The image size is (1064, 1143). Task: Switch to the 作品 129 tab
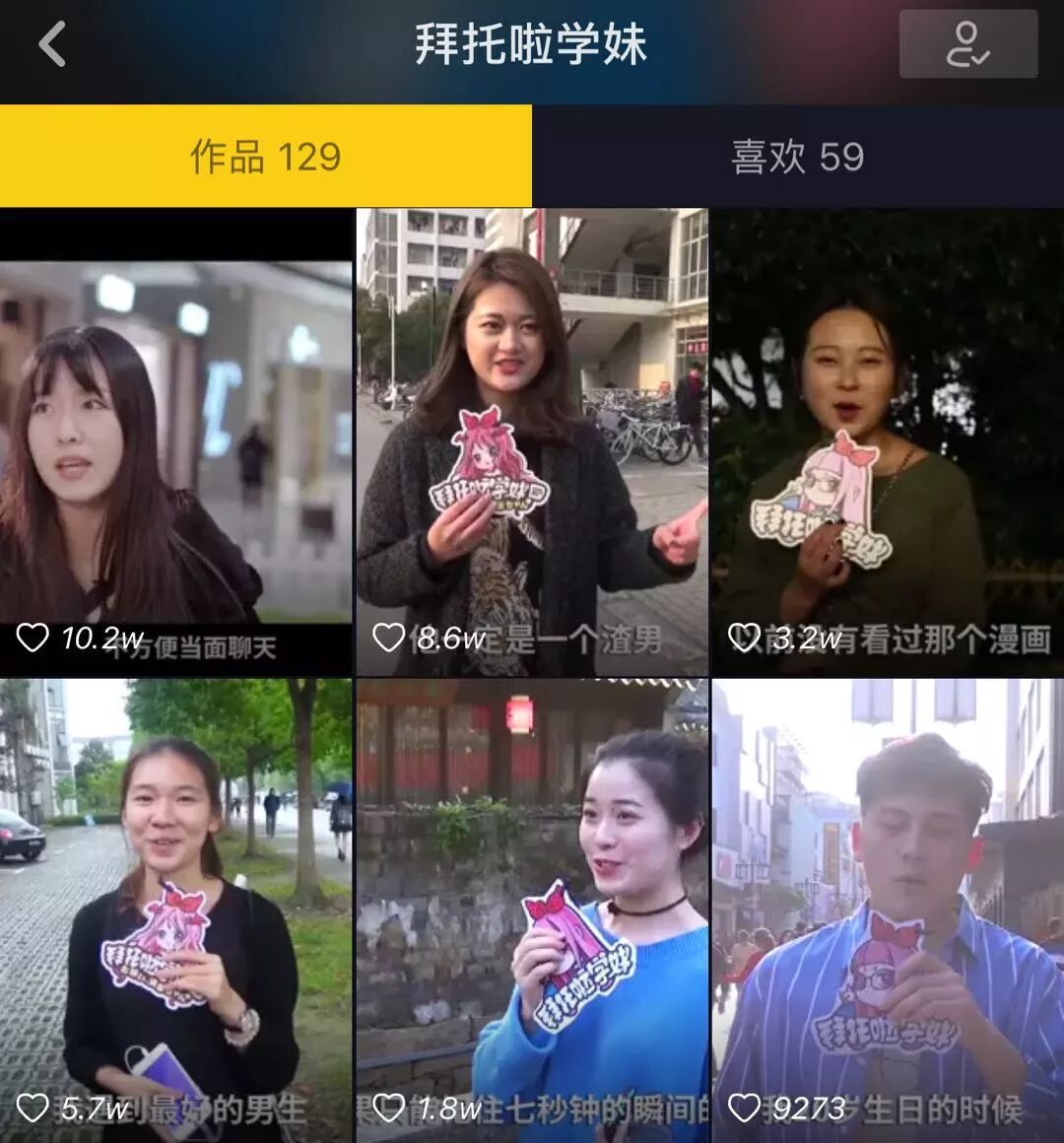point(266,157)
